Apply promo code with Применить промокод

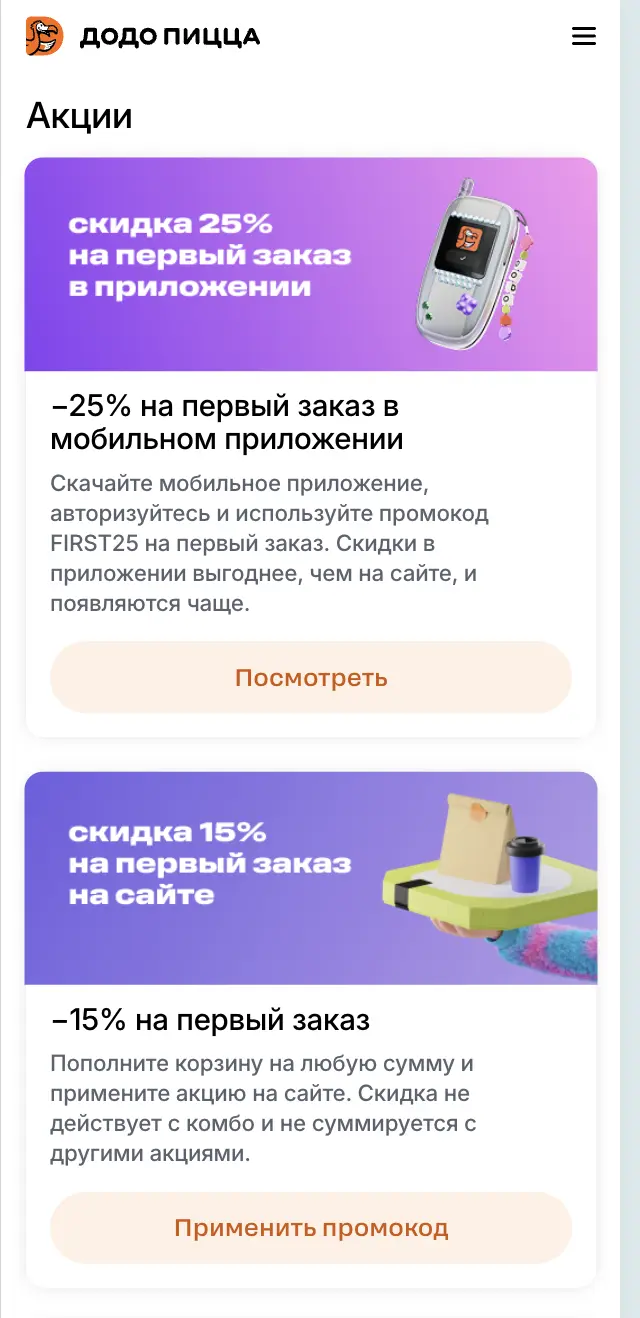[311, 1228]
